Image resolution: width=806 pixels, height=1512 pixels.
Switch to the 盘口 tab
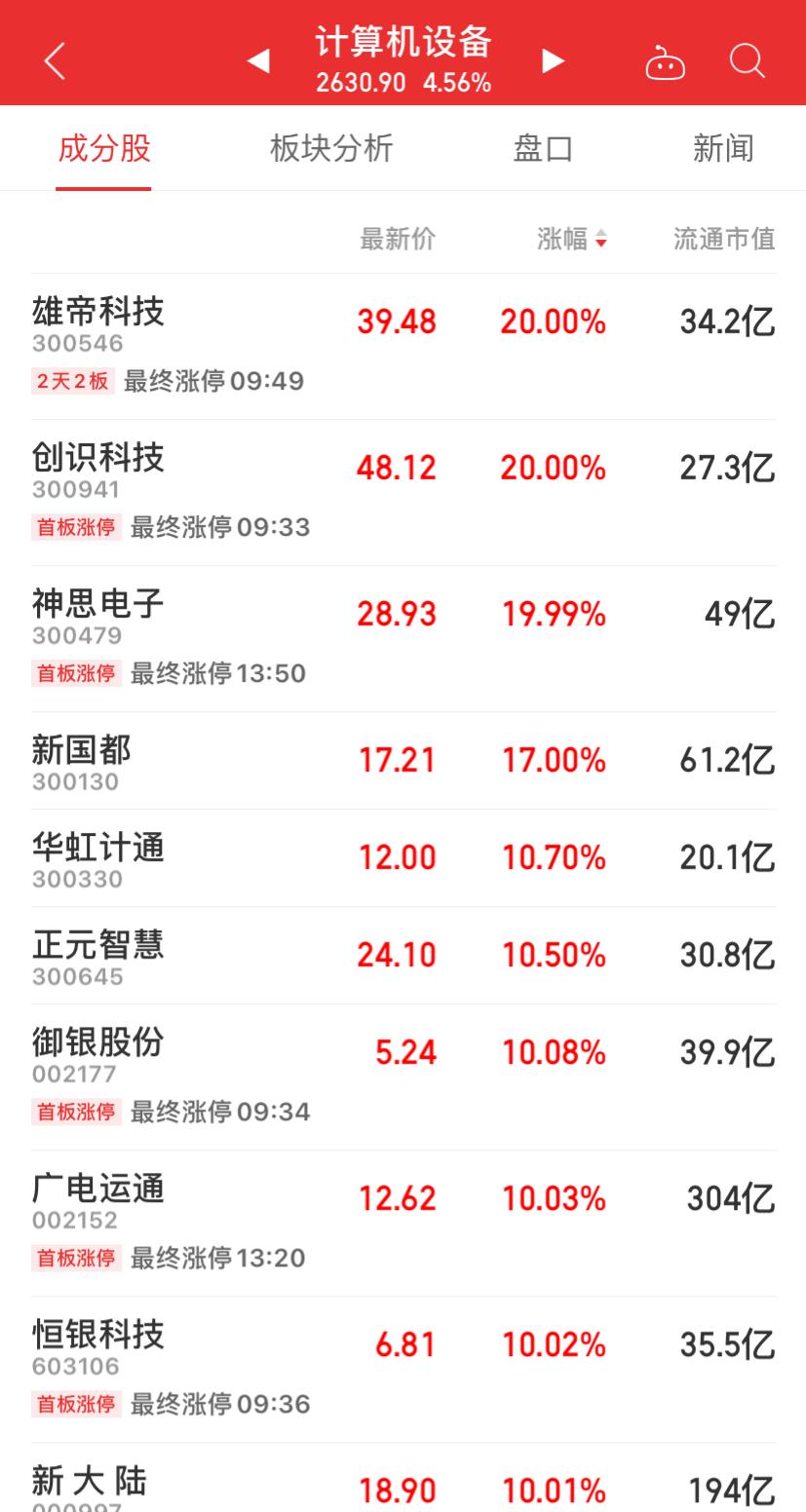pyautogui.click(x=543, y=148)
